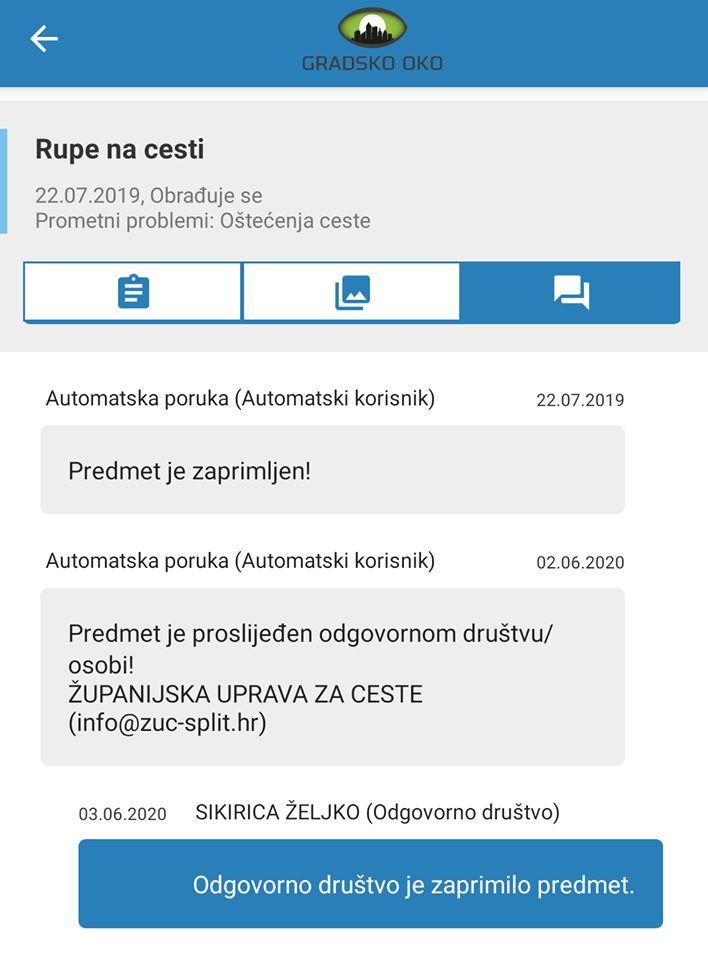Open the photos gallery tab
Image resolution: width=708 pixels, height=960 pixels.
352,292
